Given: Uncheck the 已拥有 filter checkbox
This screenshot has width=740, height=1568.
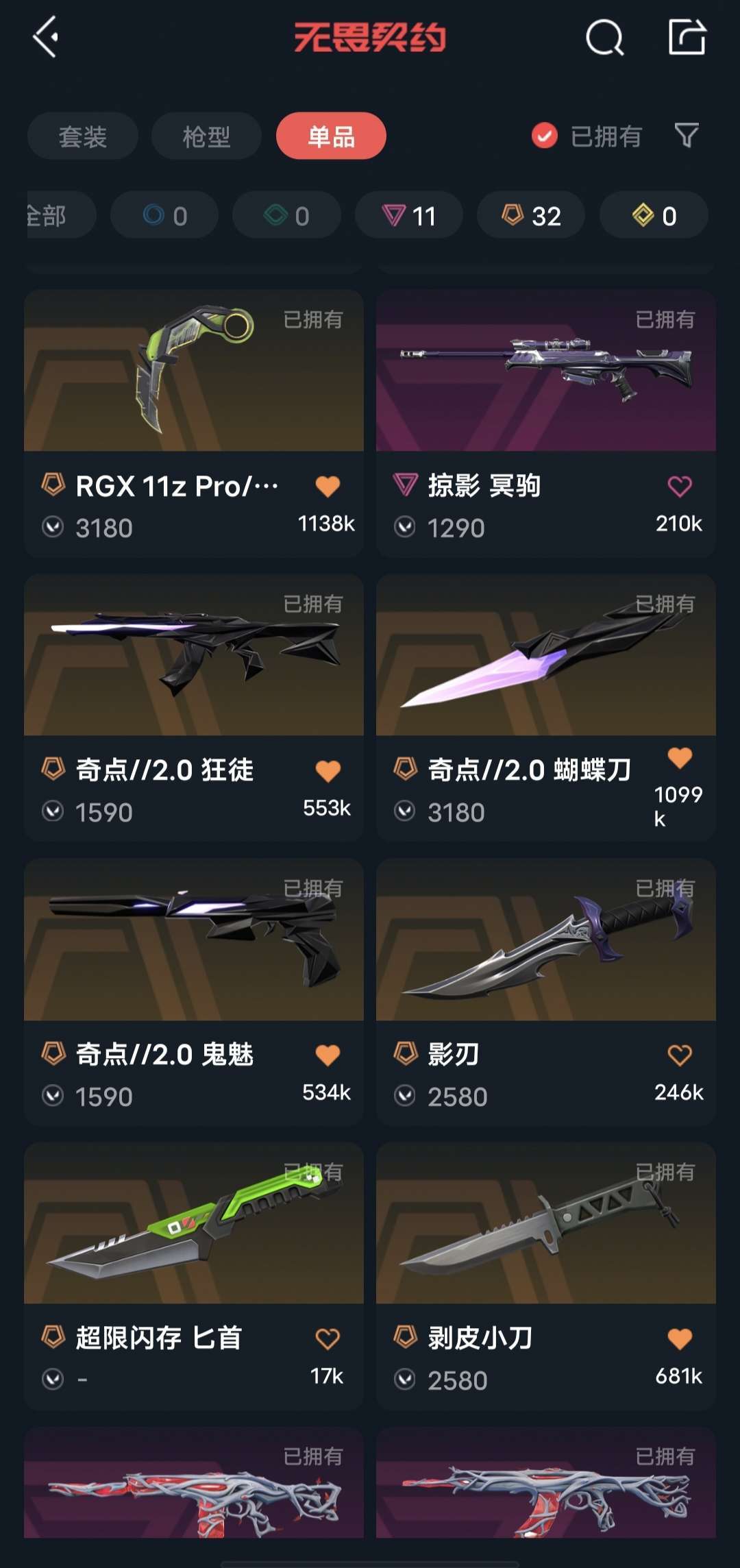Looking at the screenshot, I should coord(545,136).
